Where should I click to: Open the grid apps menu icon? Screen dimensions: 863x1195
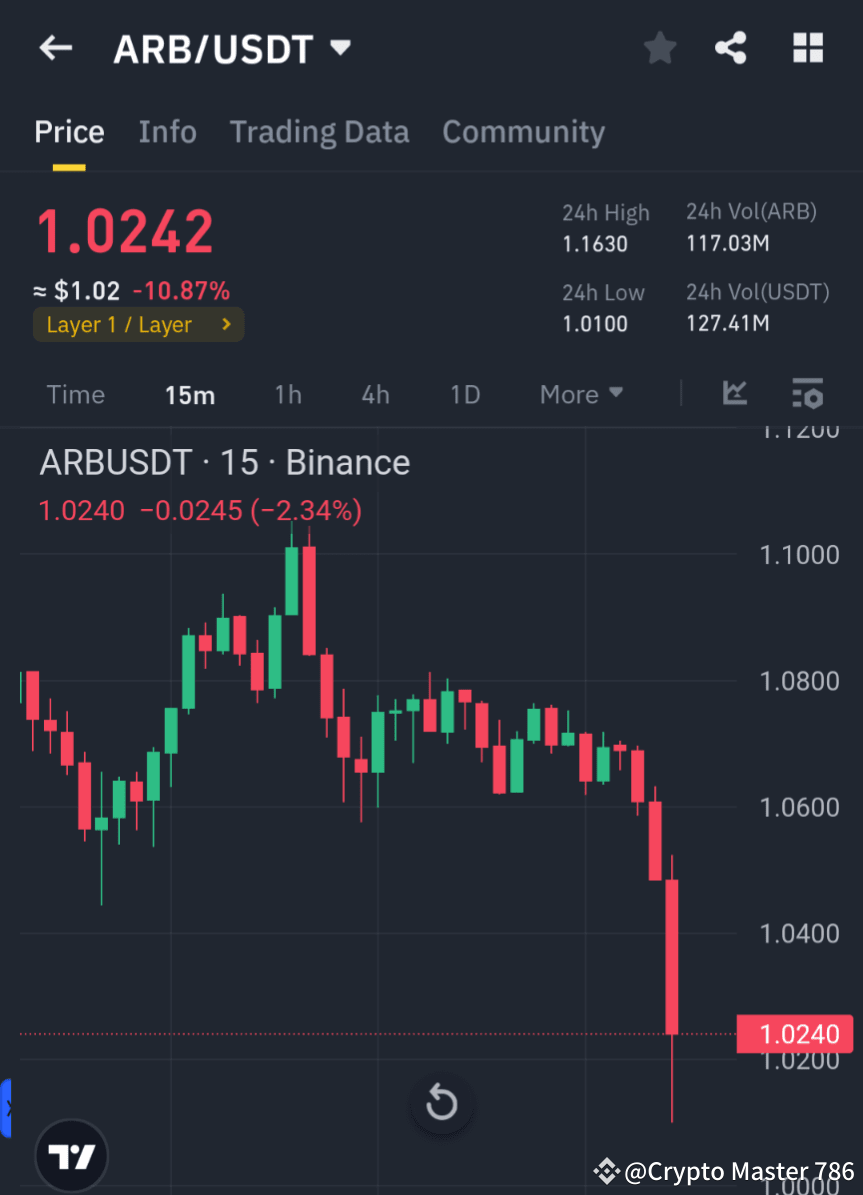tap(807, 47)
